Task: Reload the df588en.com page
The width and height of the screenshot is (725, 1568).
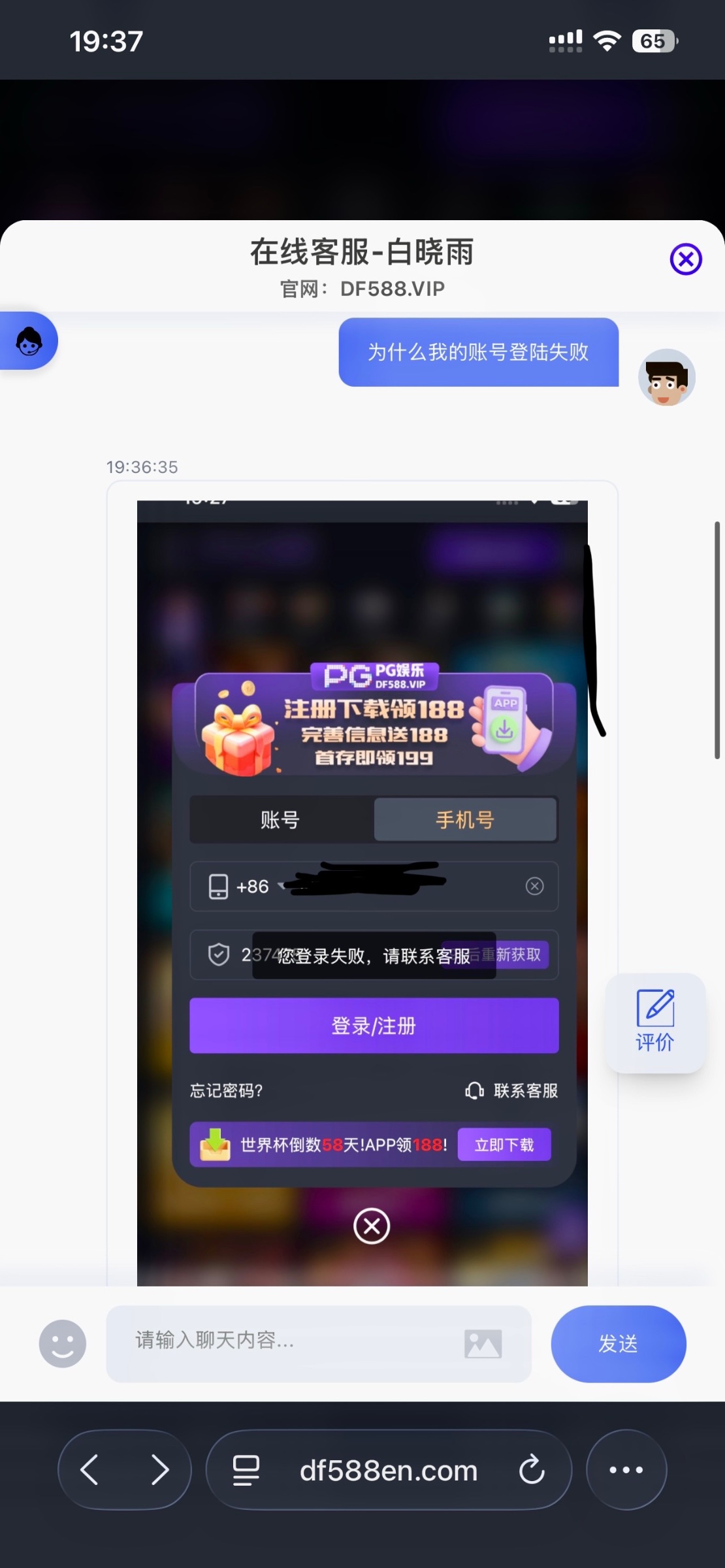Action: tap(532, 1470)
